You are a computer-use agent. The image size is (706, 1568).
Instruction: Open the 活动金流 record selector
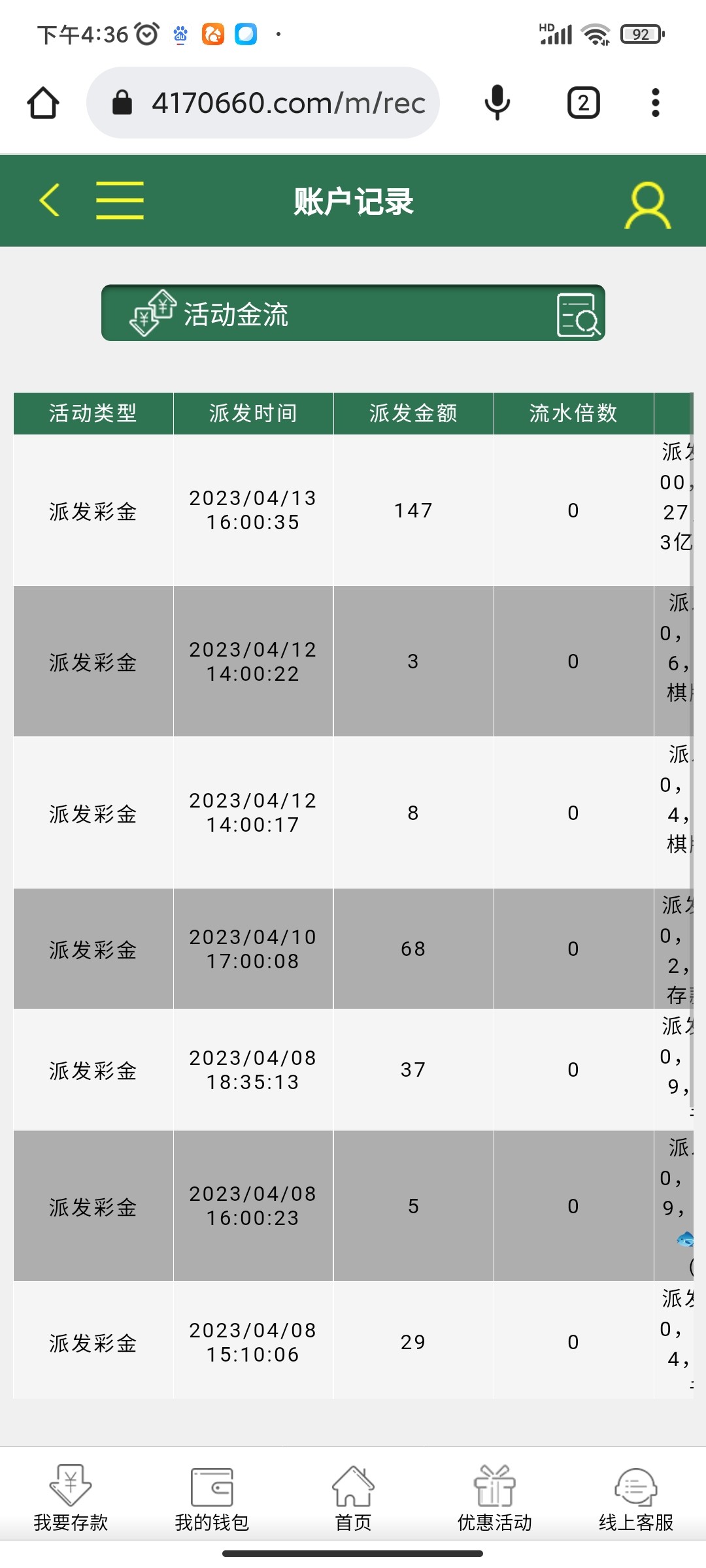353,314
